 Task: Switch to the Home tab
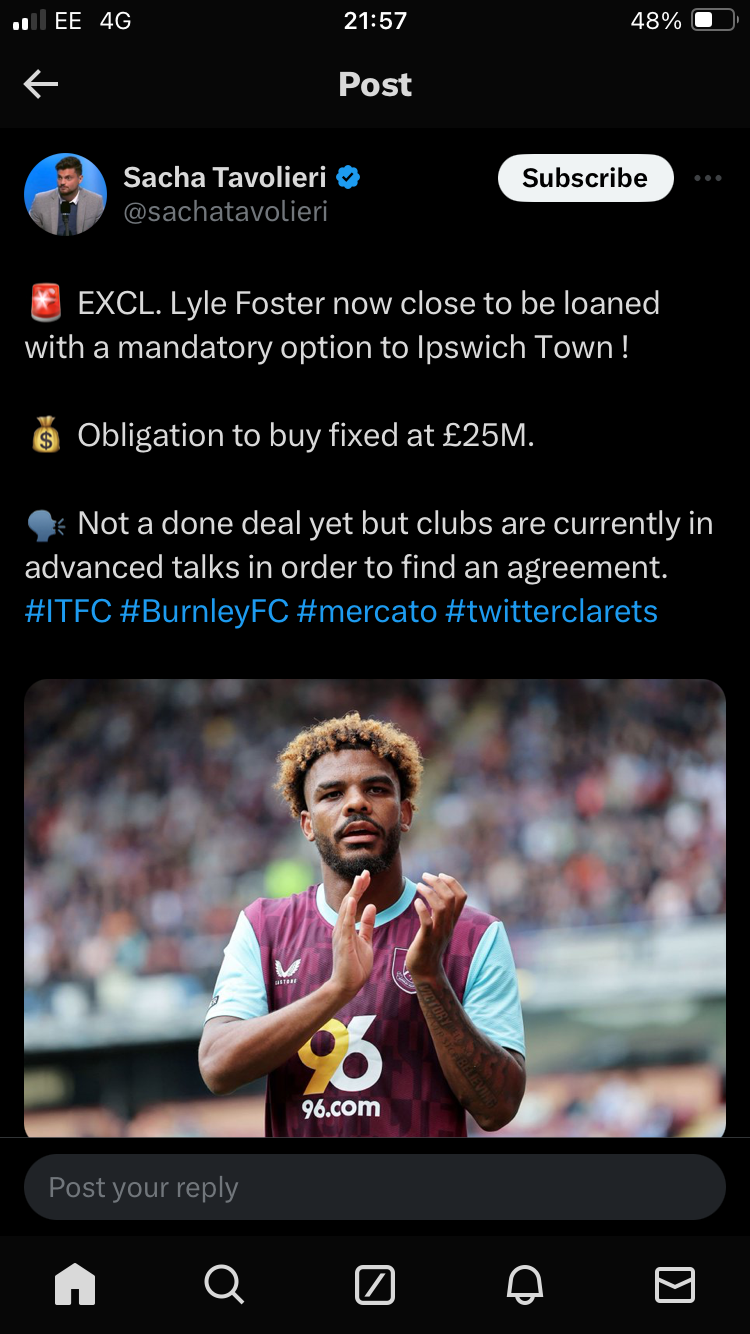75,1284
